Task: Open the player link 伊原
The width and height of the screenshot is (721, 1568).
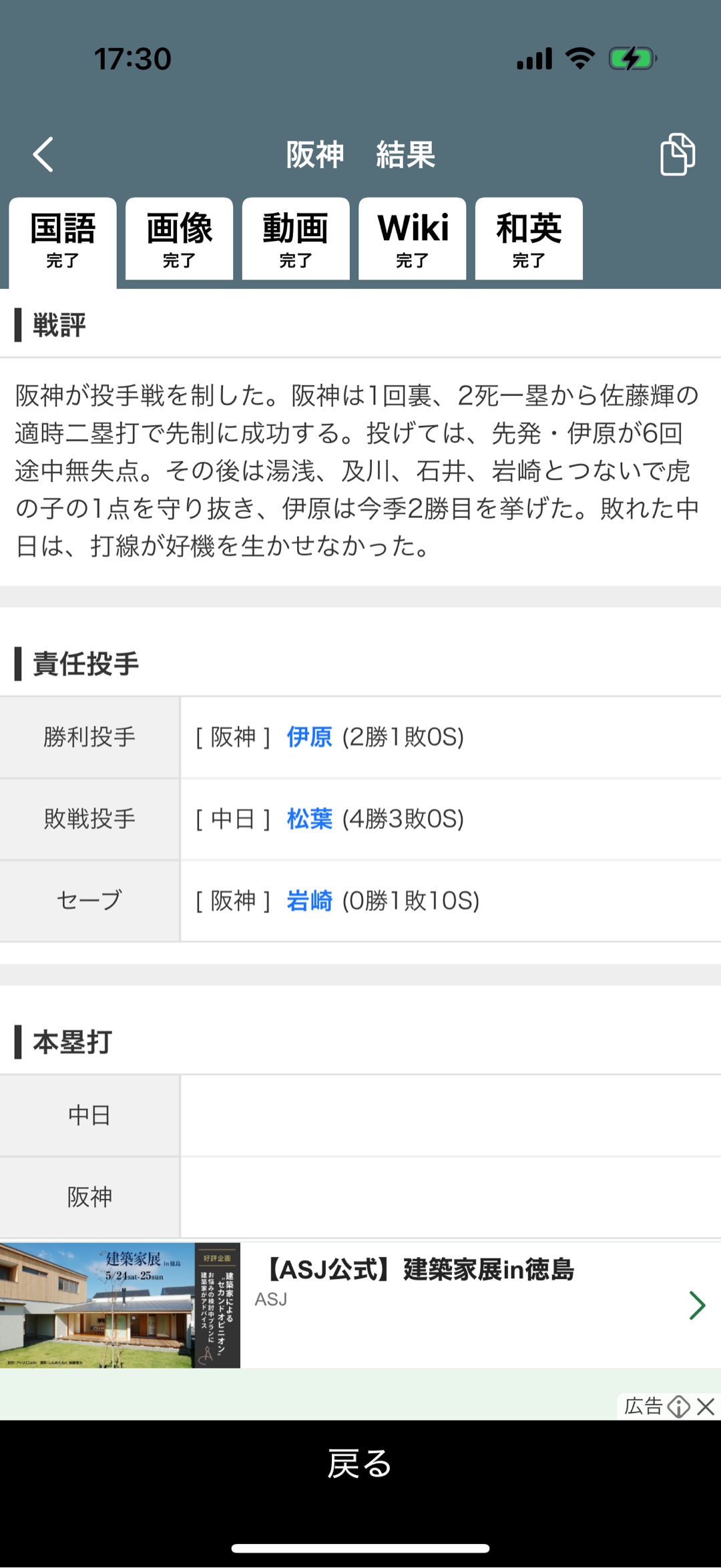Action: (310, 737)
